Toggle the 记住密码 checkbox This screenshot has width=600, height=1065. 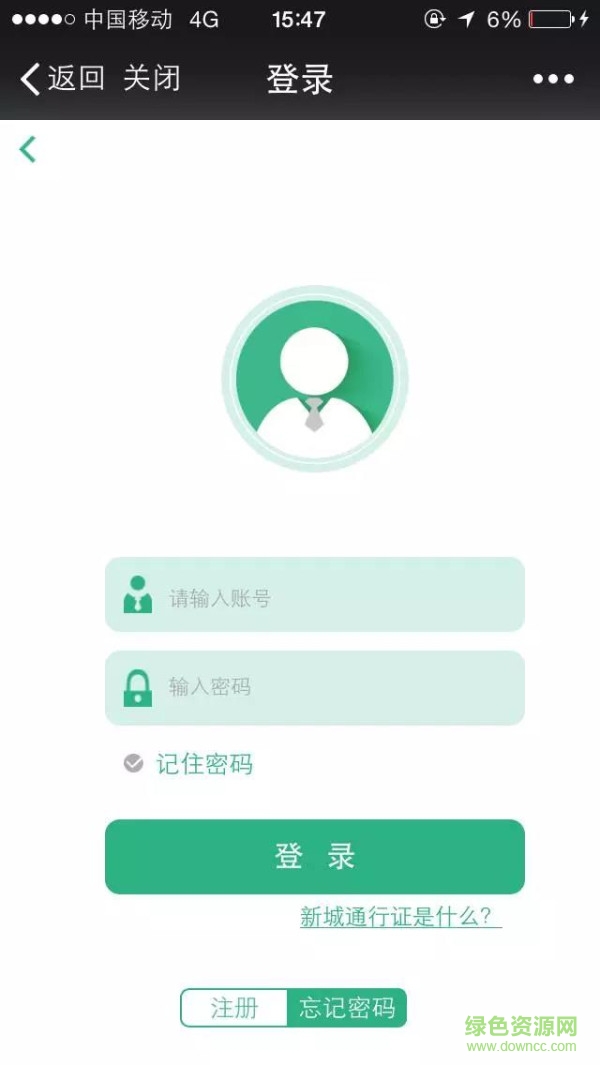pos(134,764)
